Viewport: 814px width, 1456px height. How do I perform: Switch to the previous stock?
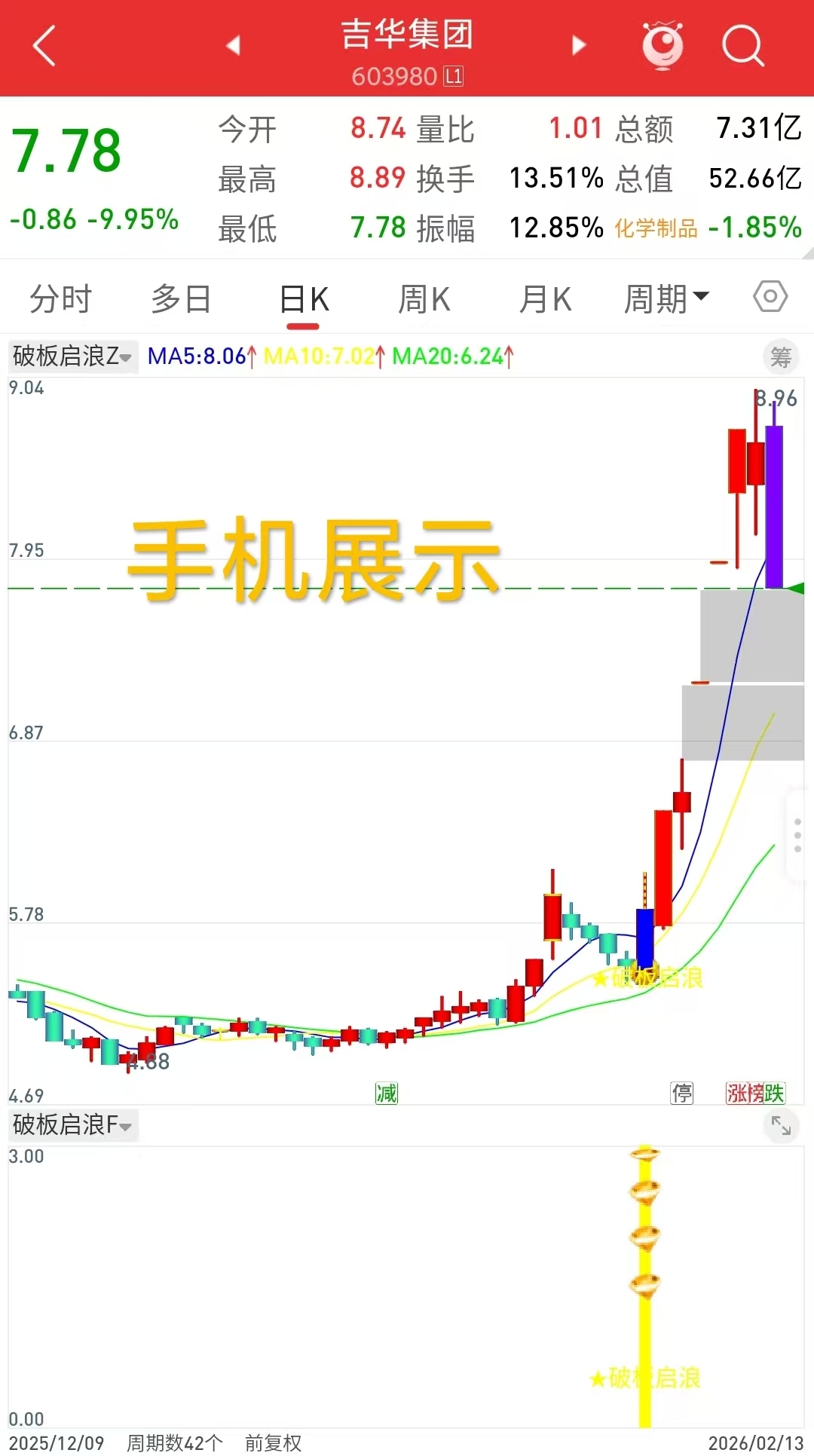point(233,46)
